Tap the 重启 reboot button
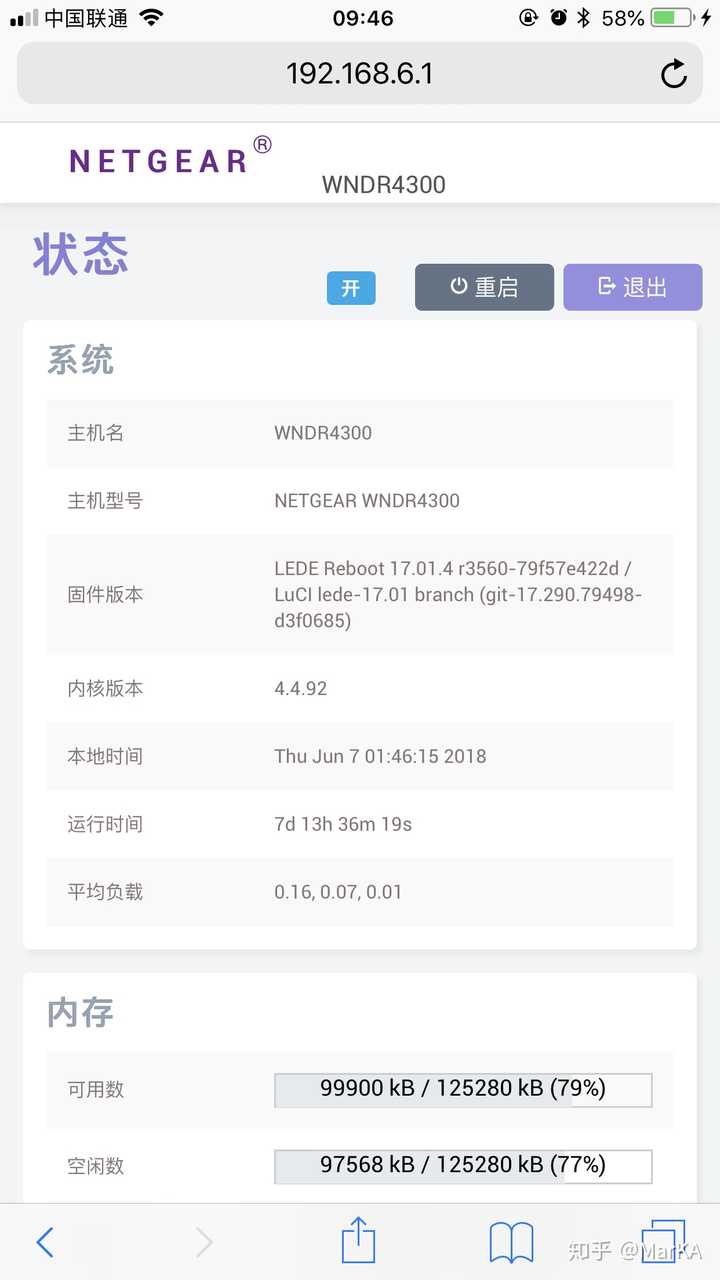Screen dimensions: 720x1280 pyautogui.click(x=484, y=287)
